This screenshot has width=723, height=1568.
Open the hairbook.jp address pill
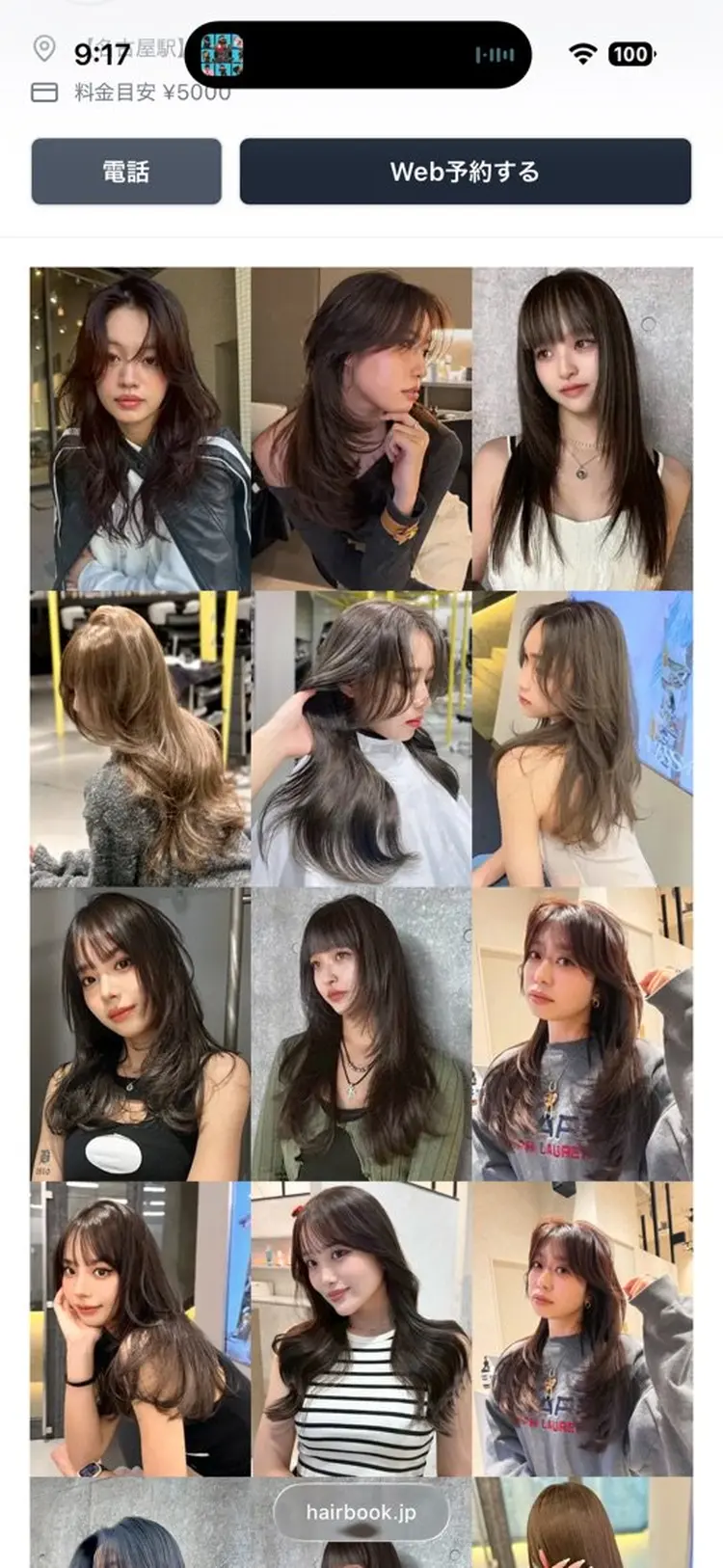click(x=361, y=1512)
